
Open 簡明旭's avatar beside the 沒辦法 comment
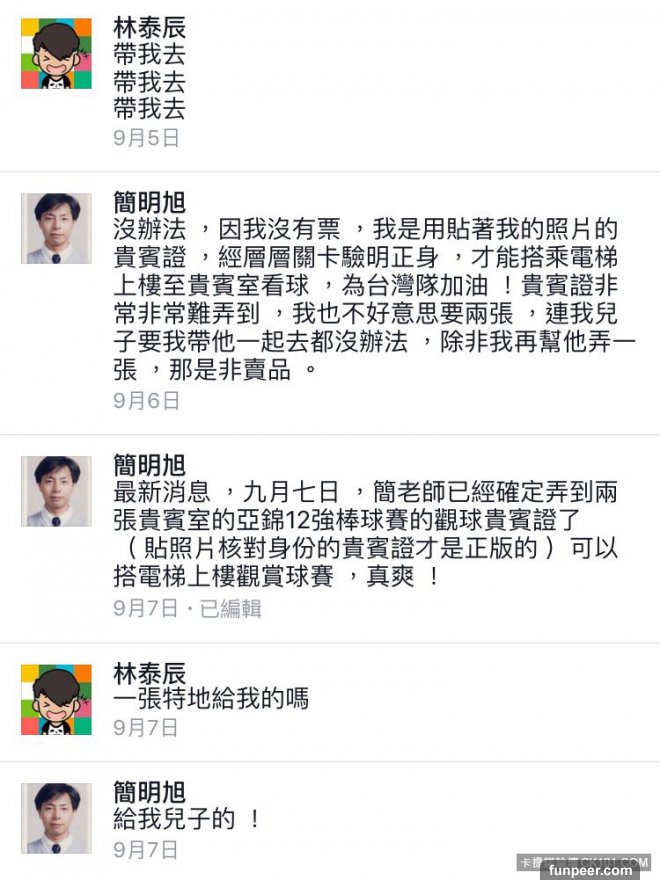[56, 229]
